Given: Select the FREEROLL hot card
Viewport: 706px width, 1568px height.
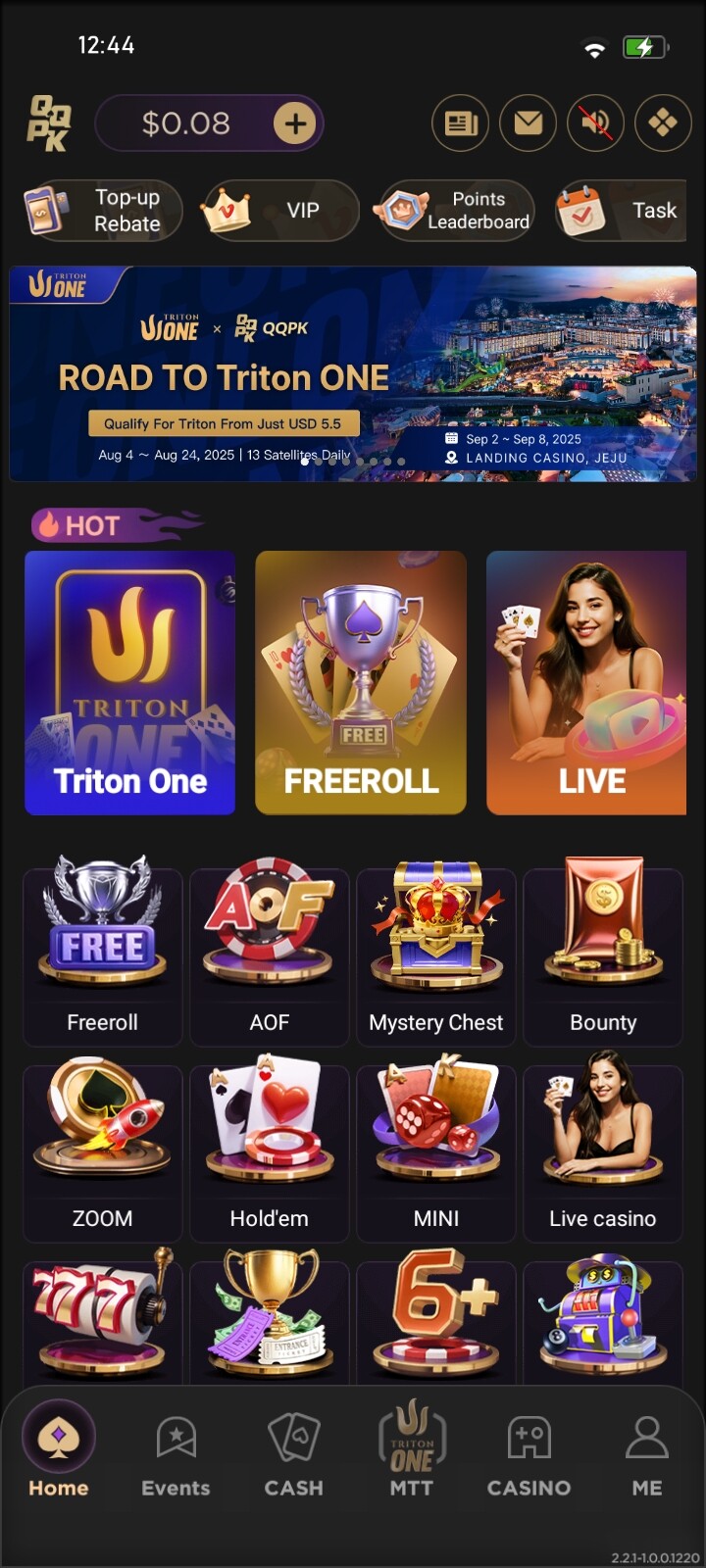Looking at the screenshot, I should click(x=361, y=682).
